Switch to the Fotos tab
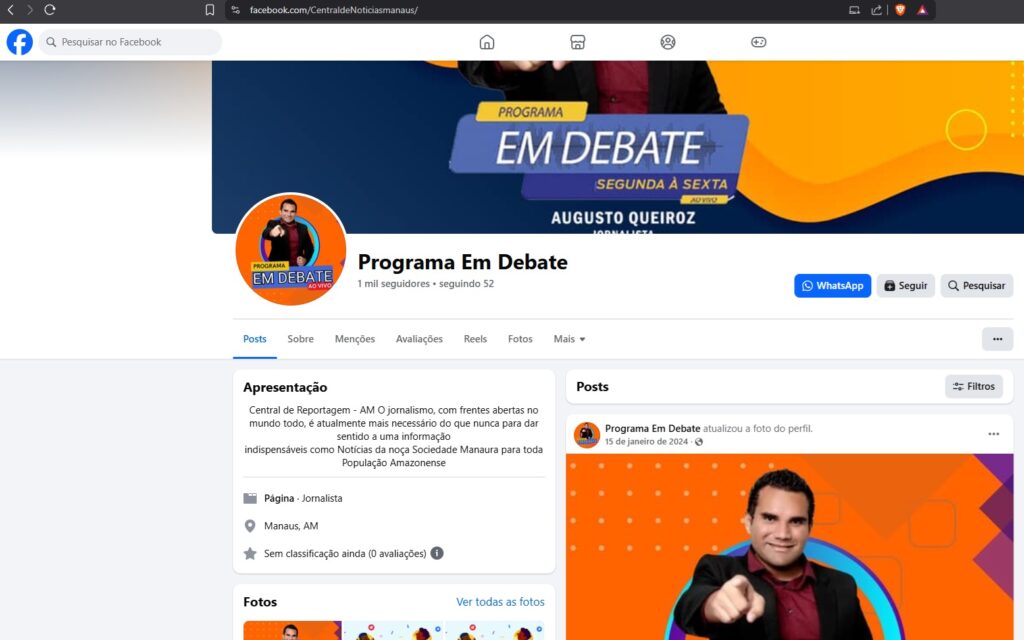 (x=520, y=339)
